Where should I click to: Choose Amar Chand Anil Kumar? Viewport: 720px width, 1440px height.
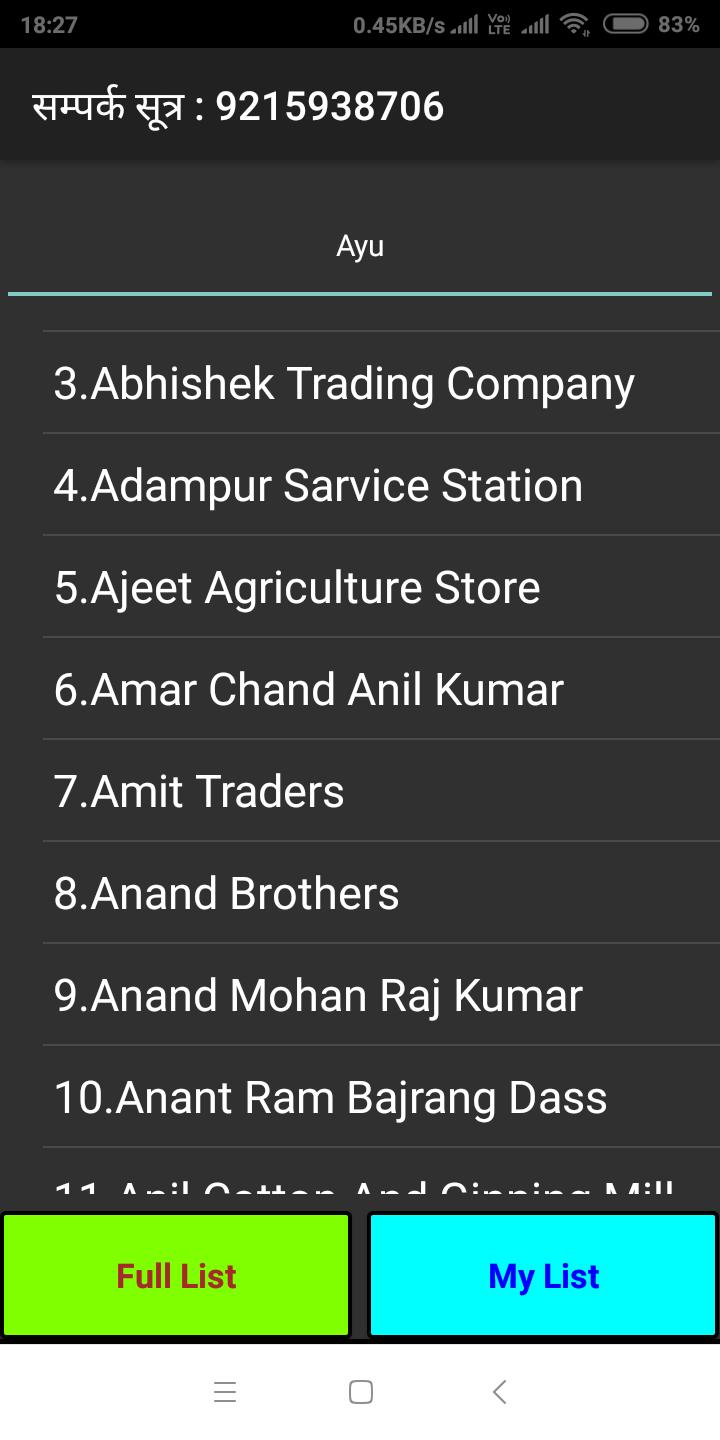[x=309, y=690]
